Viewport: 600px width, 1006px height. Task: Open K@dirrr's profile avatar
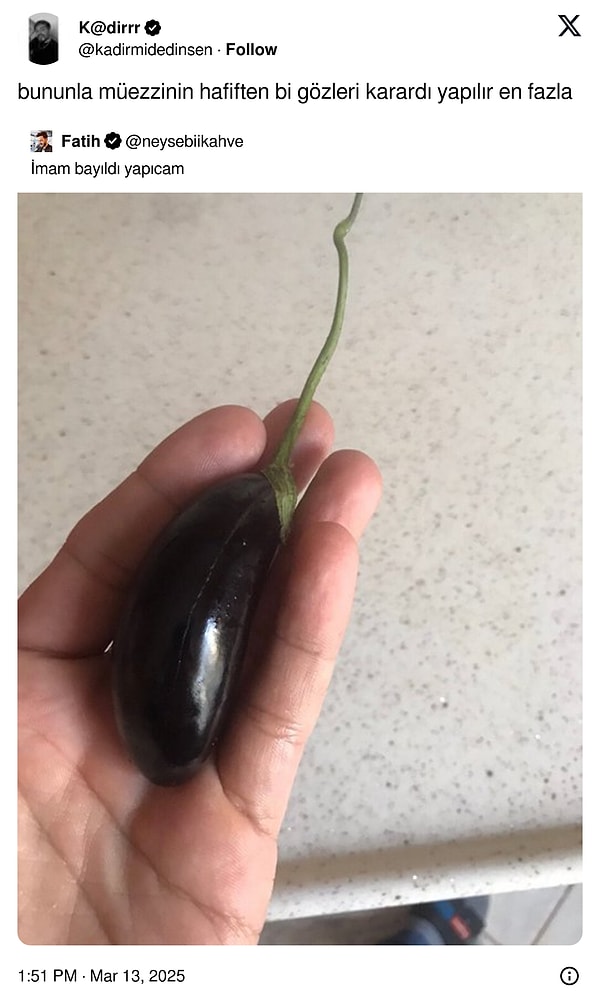[x=43, y=39]
